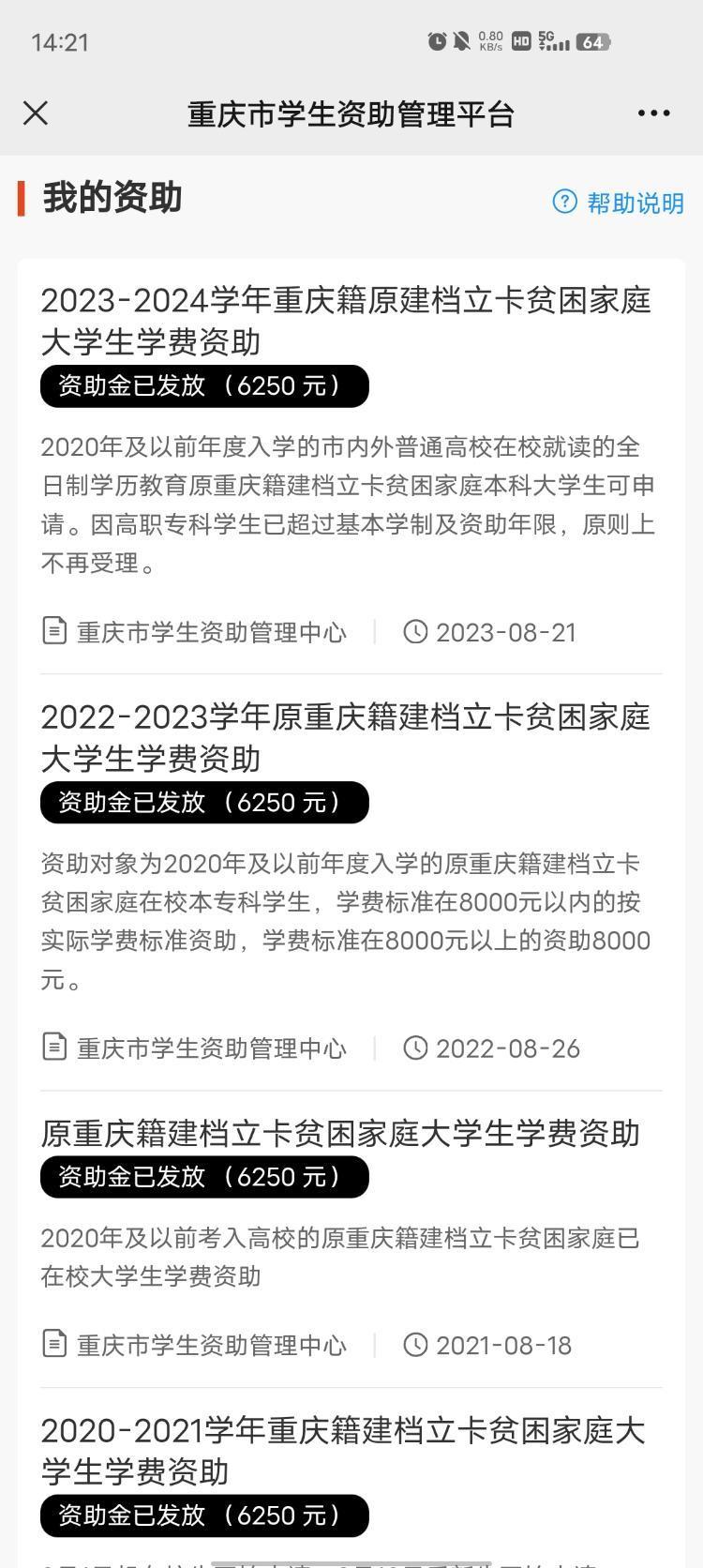Open the aid record dated 2021-08-18
The image size is (703, 1568).
point(351,1240)
